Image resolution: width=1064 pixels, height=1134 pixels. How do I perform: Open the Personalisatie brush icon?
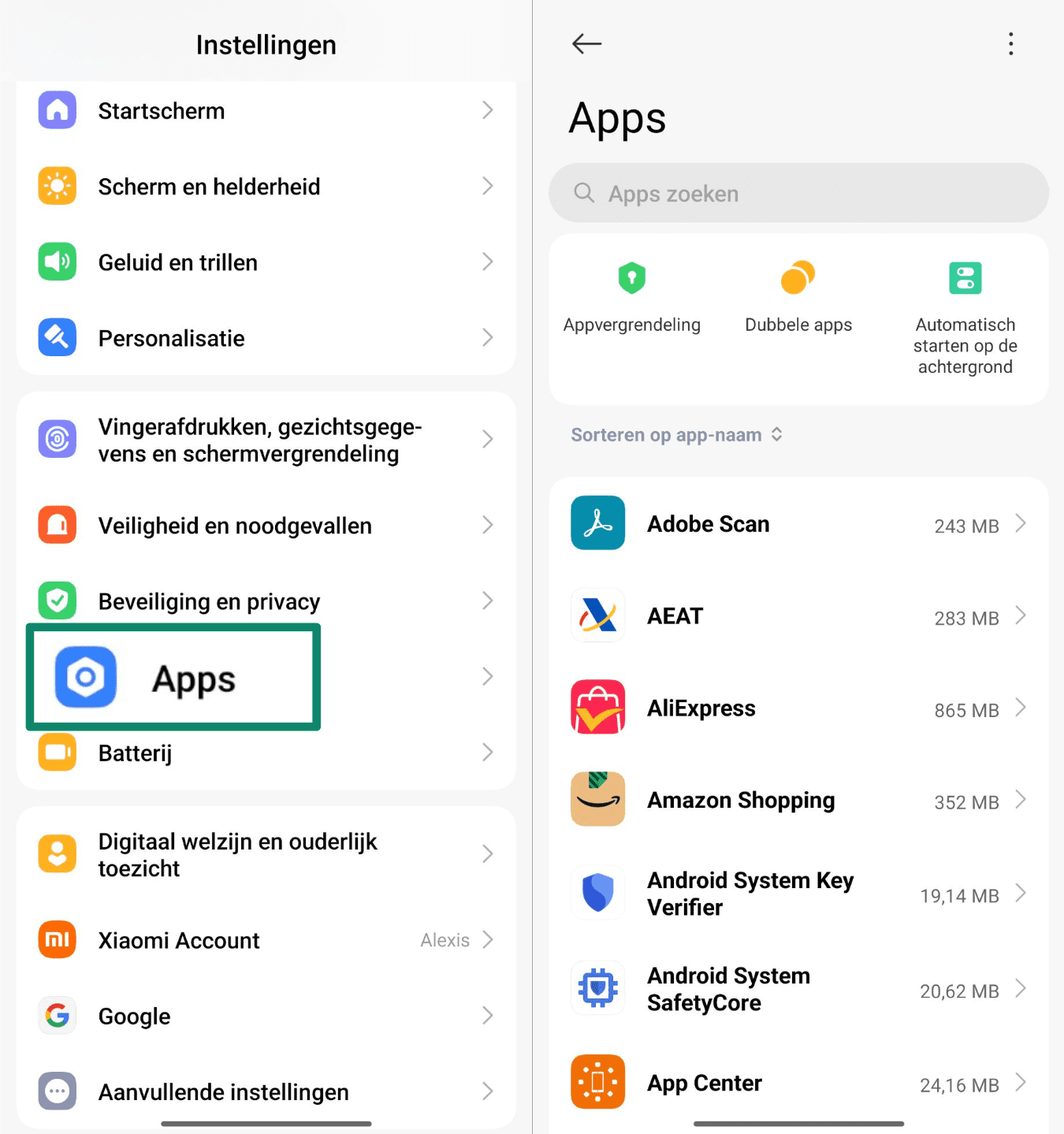57,337
